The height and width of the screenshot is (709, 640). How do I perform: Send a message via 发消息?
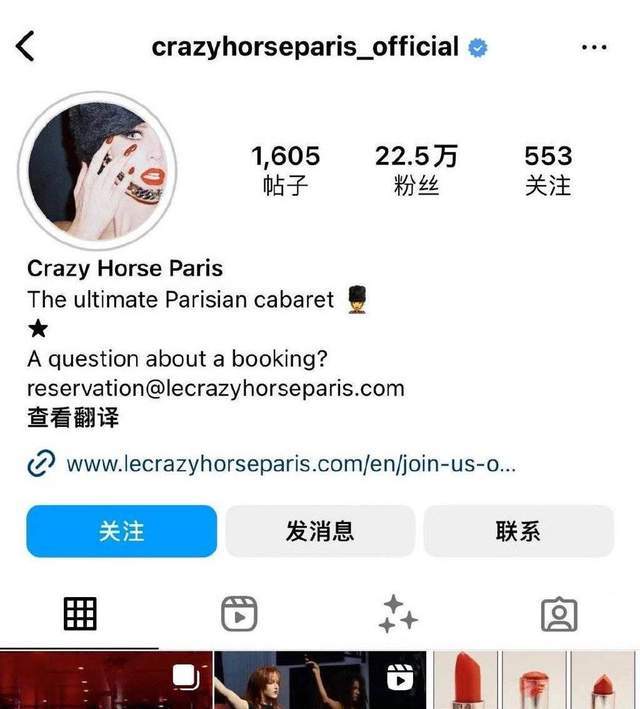[x=319, y=531]
